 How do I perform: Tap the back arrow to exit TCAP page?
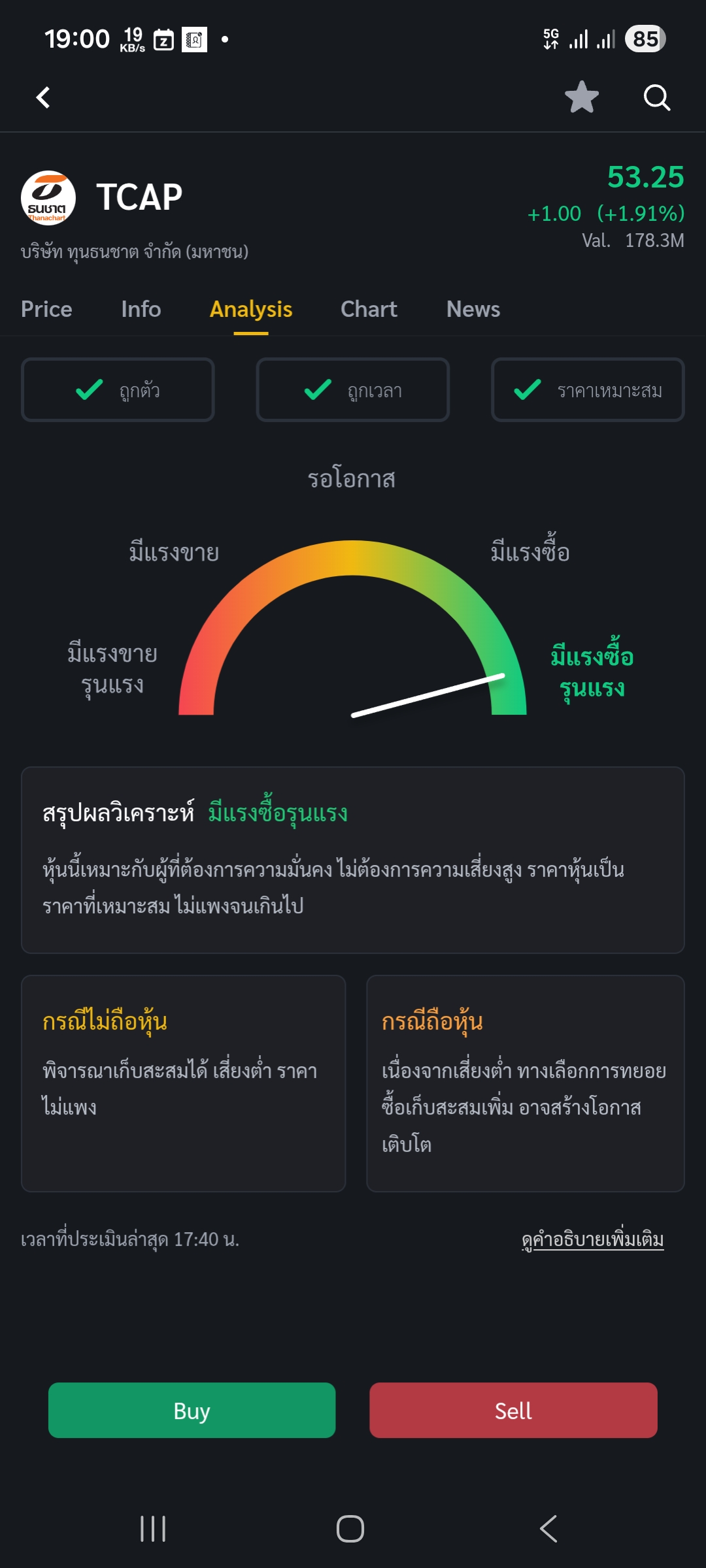coord(42,98)
